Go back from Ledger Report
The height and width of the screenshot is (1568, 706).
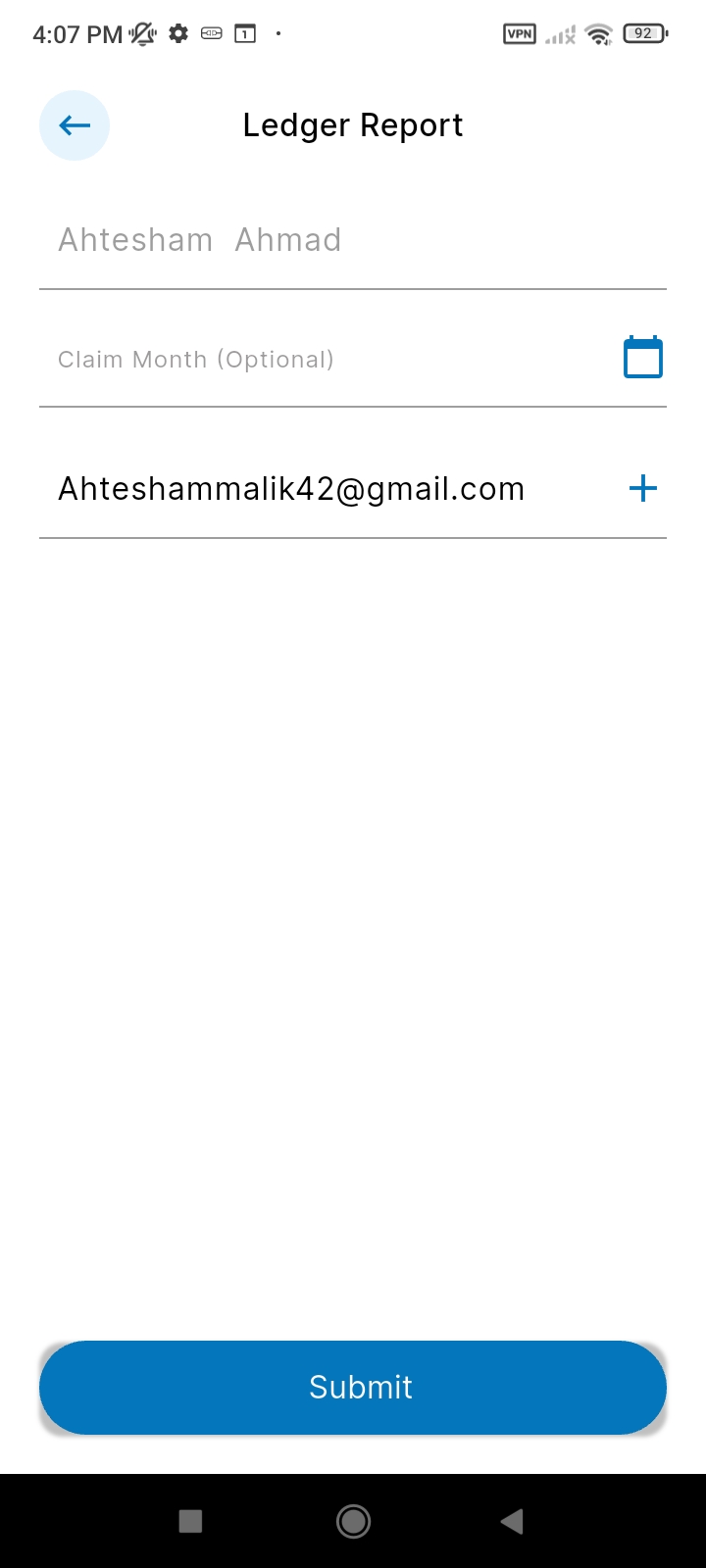point(75,125)
